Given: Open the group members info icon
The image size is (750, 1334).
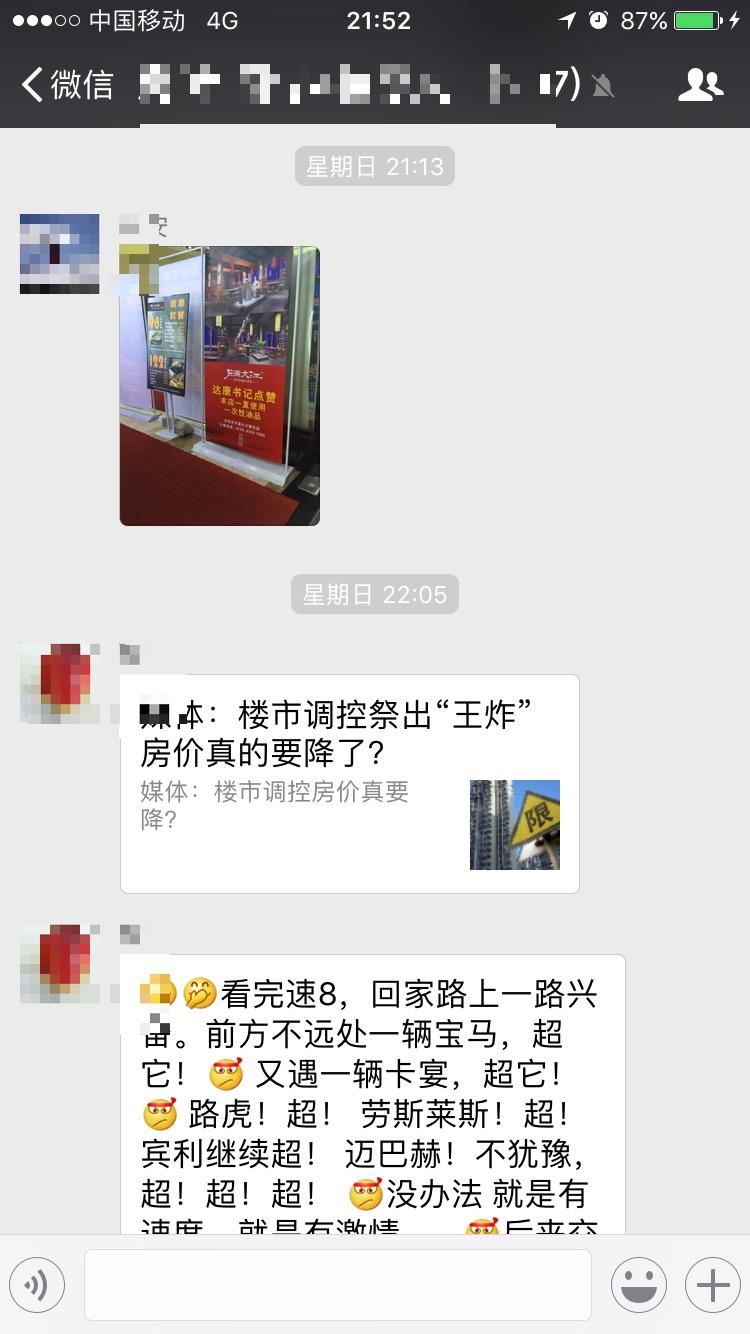Looking at the screenshot, I should (700, 85).
